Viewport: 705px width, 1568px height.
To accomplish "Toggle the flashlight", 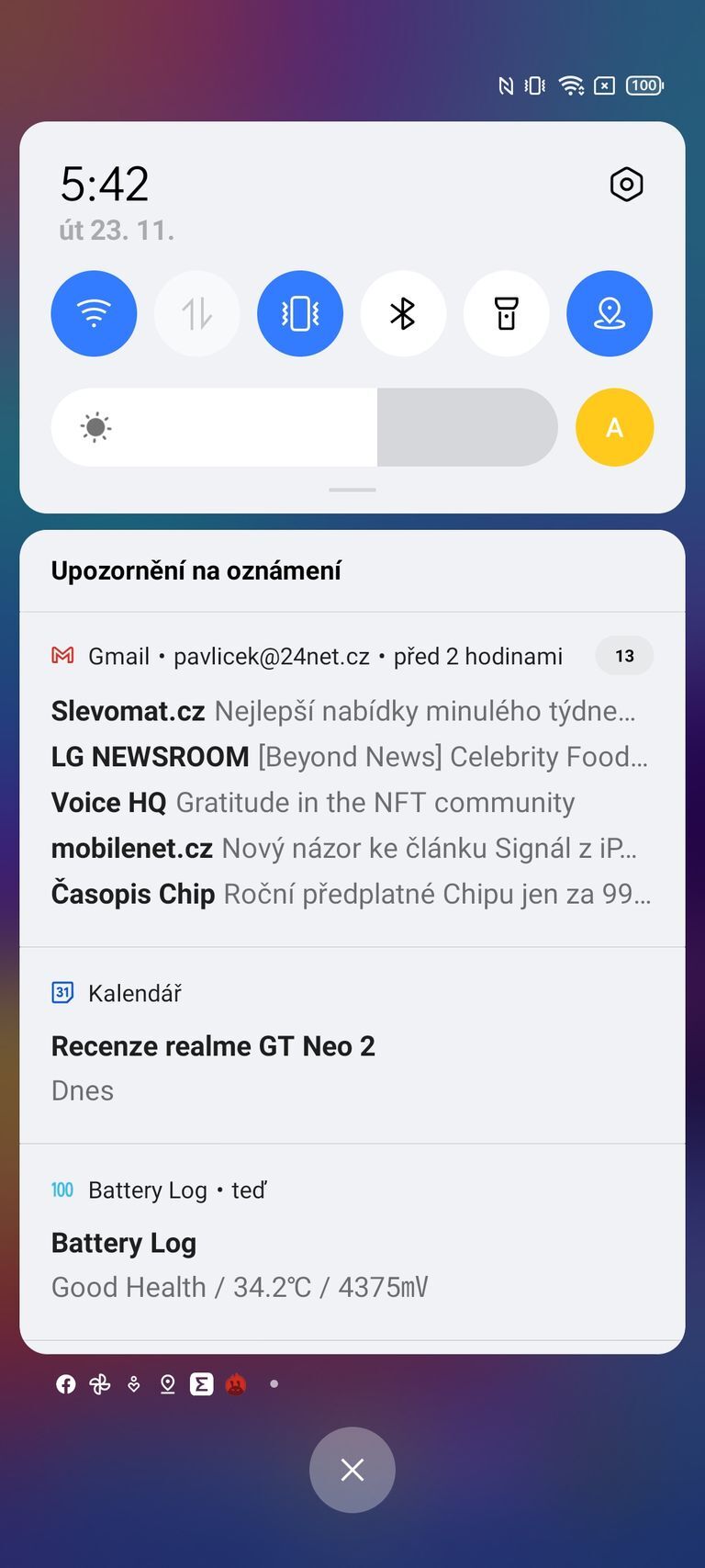I will tap(507, 313).
